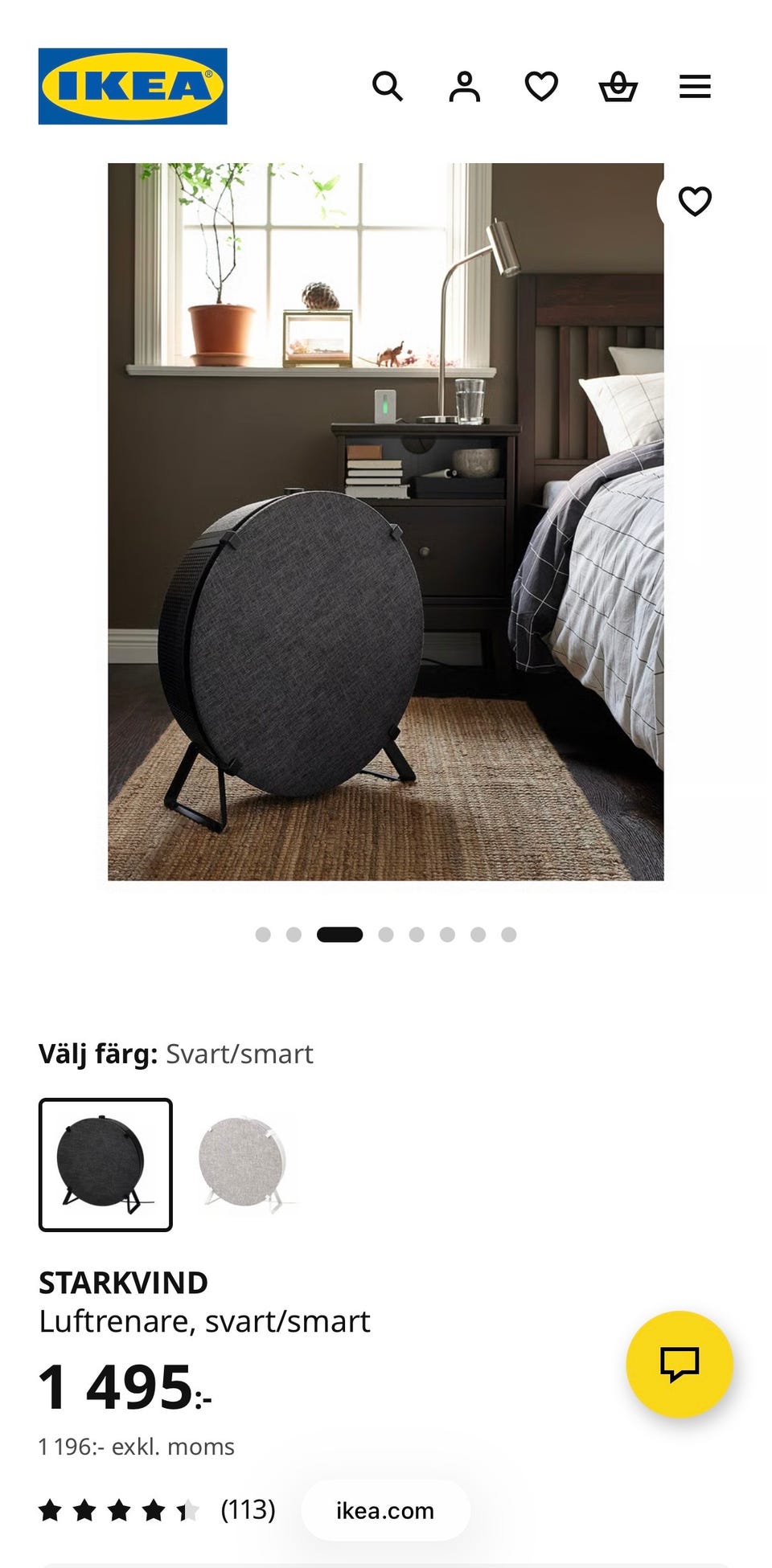View your favorites list icon
772x1568 pixels.
click(x=541, y=86)
